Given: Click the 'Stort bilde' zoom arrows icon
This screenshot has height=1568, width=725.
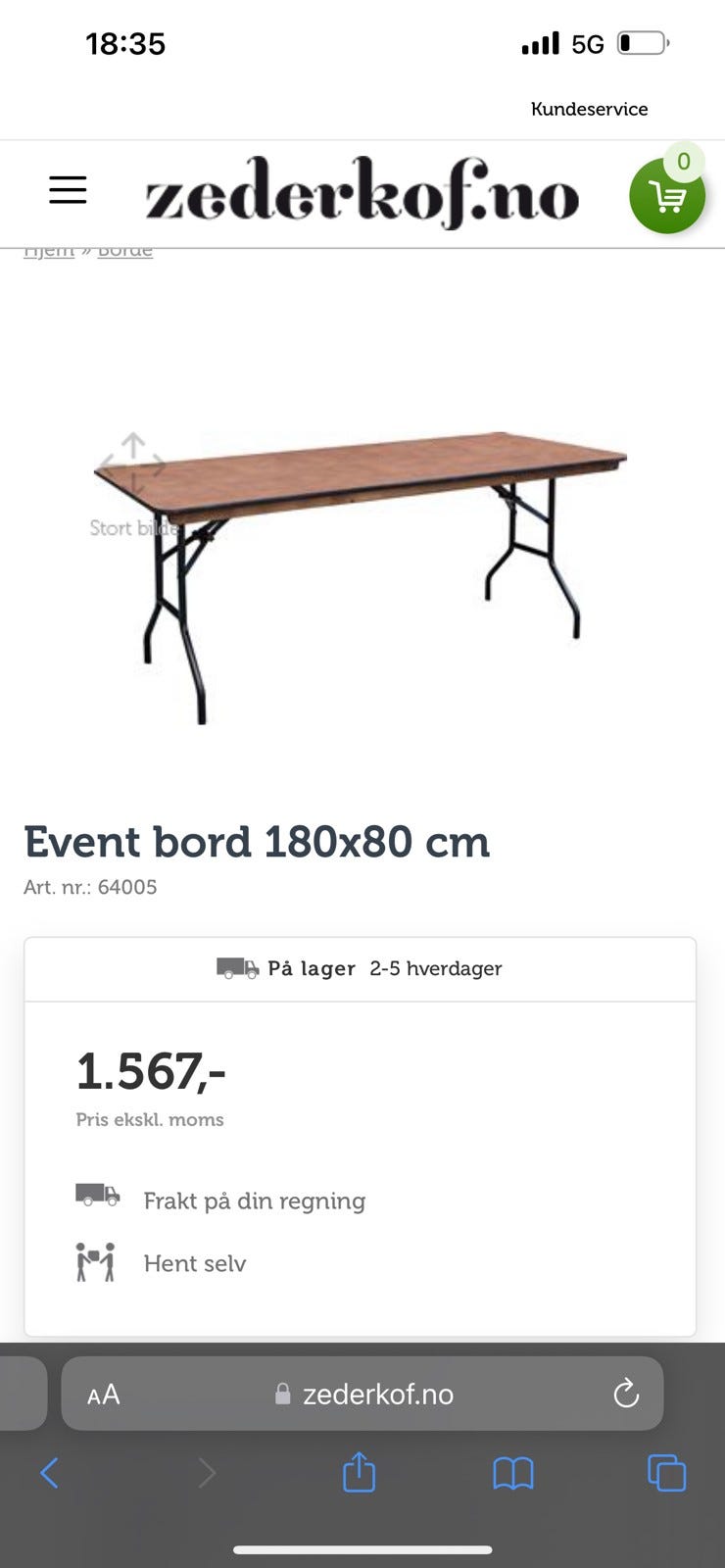Looking at the screenshot, I should point(133,457).
